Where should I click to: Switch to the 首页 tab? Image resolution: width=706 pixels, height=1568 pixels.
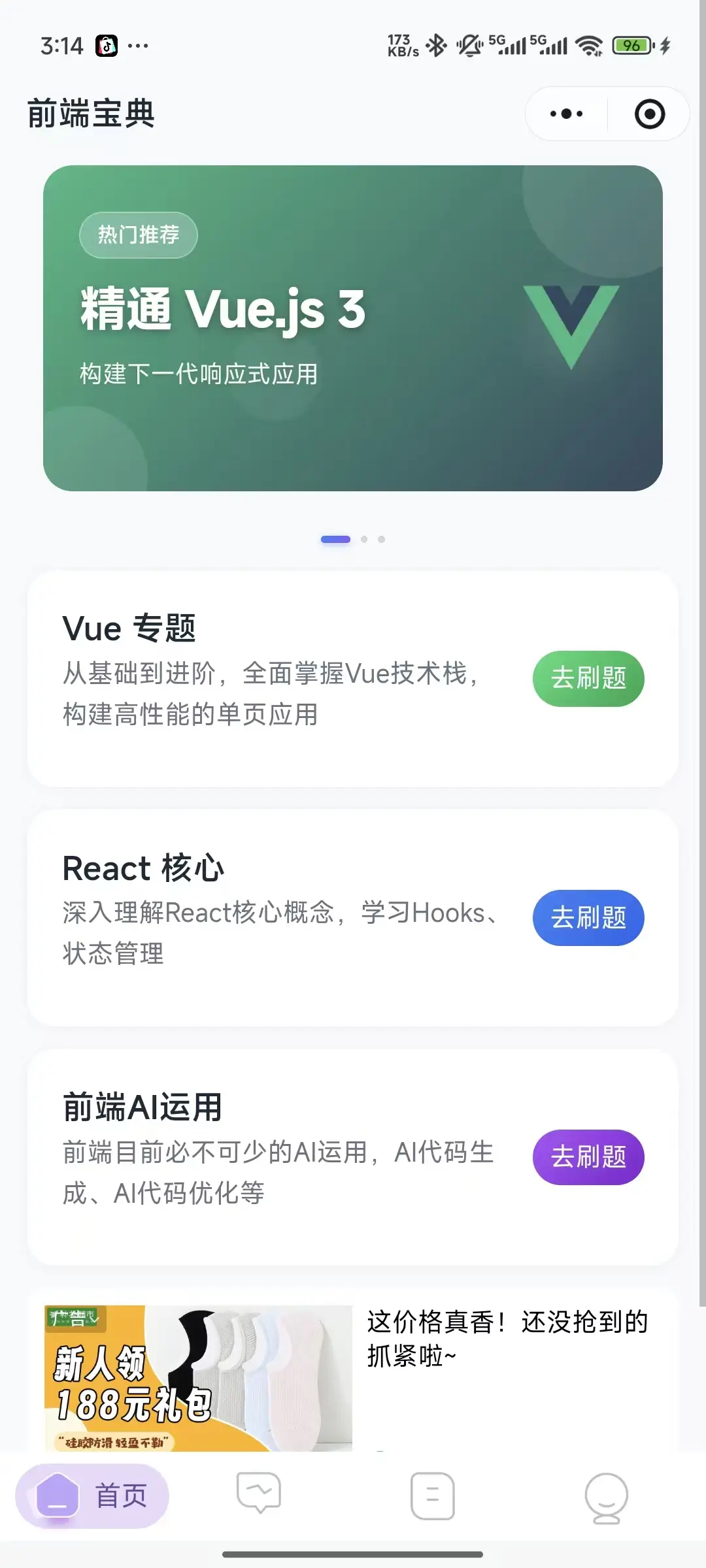click(x=93, y=1495)
